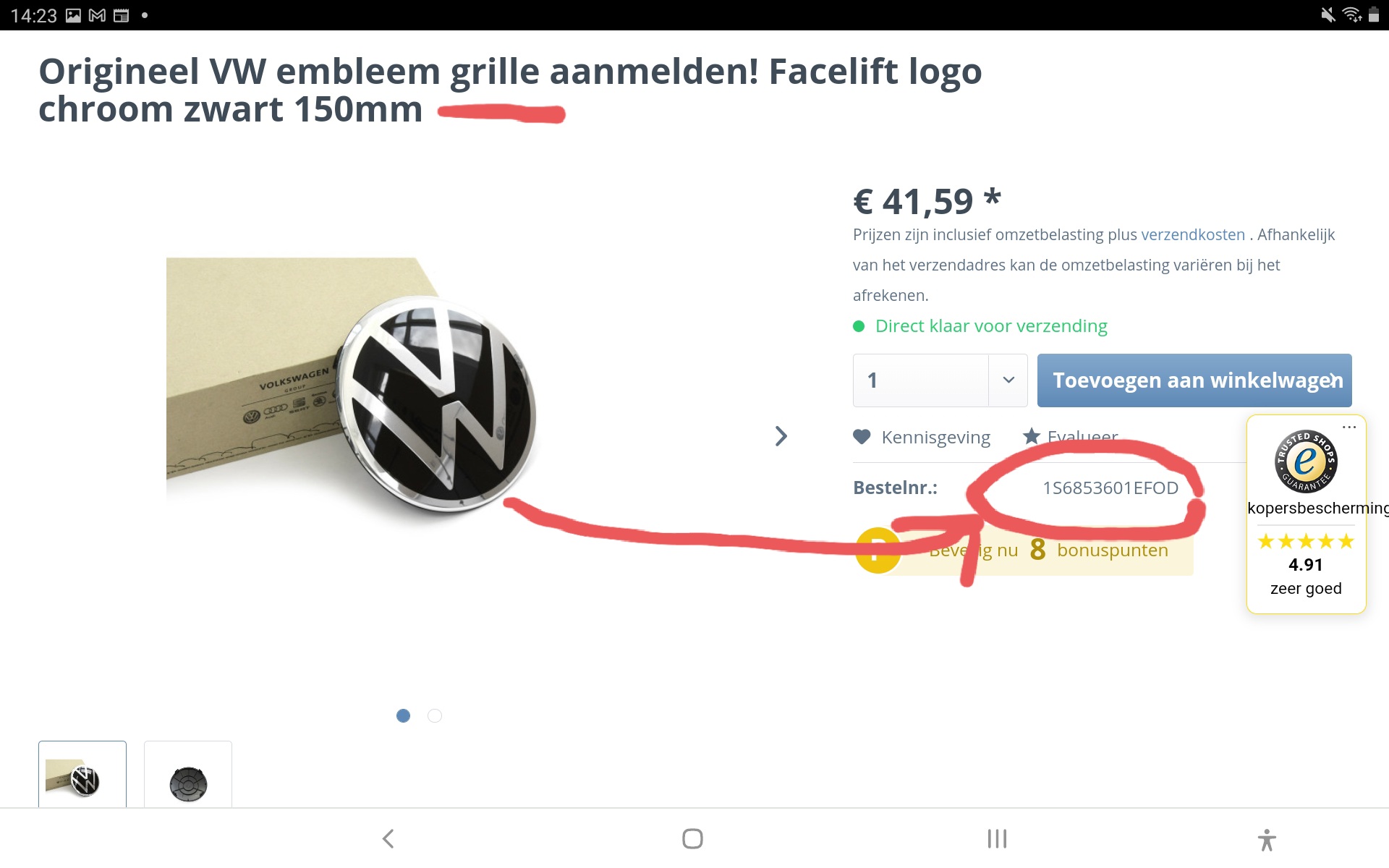1389x868 pixels.
Task: Select the second image page dot
Action: point(435,715)
